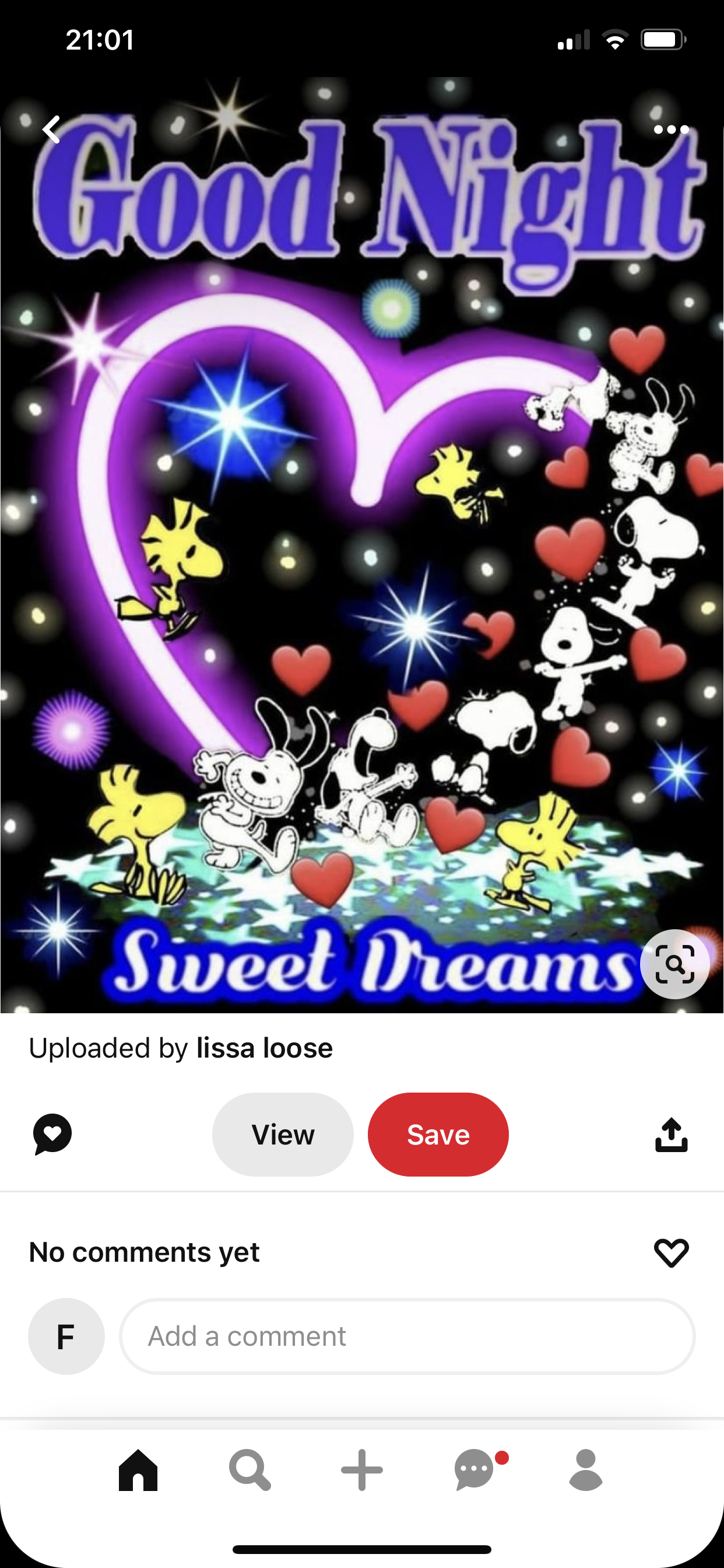Image resolution: width=724 pixels, height=1568 pixels.
Task: Tap the View button
Action: (283, 1135)
